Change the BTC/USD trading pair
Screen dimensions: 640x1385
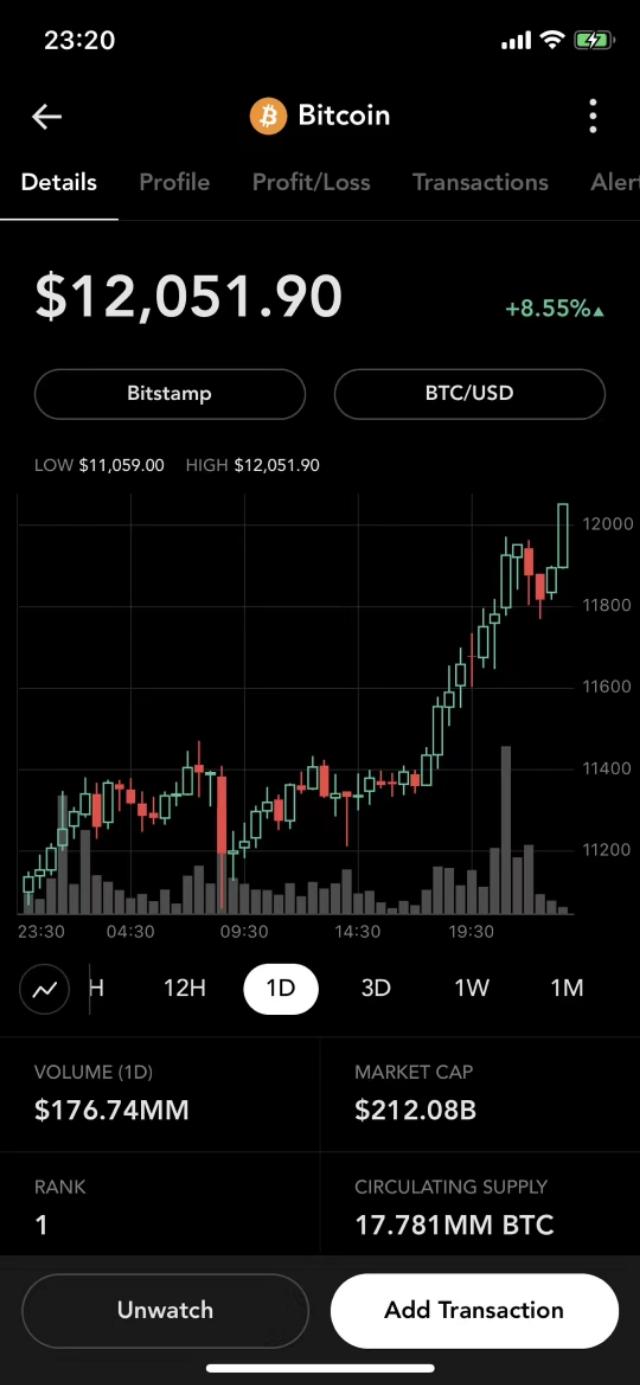tap(469, 394)
